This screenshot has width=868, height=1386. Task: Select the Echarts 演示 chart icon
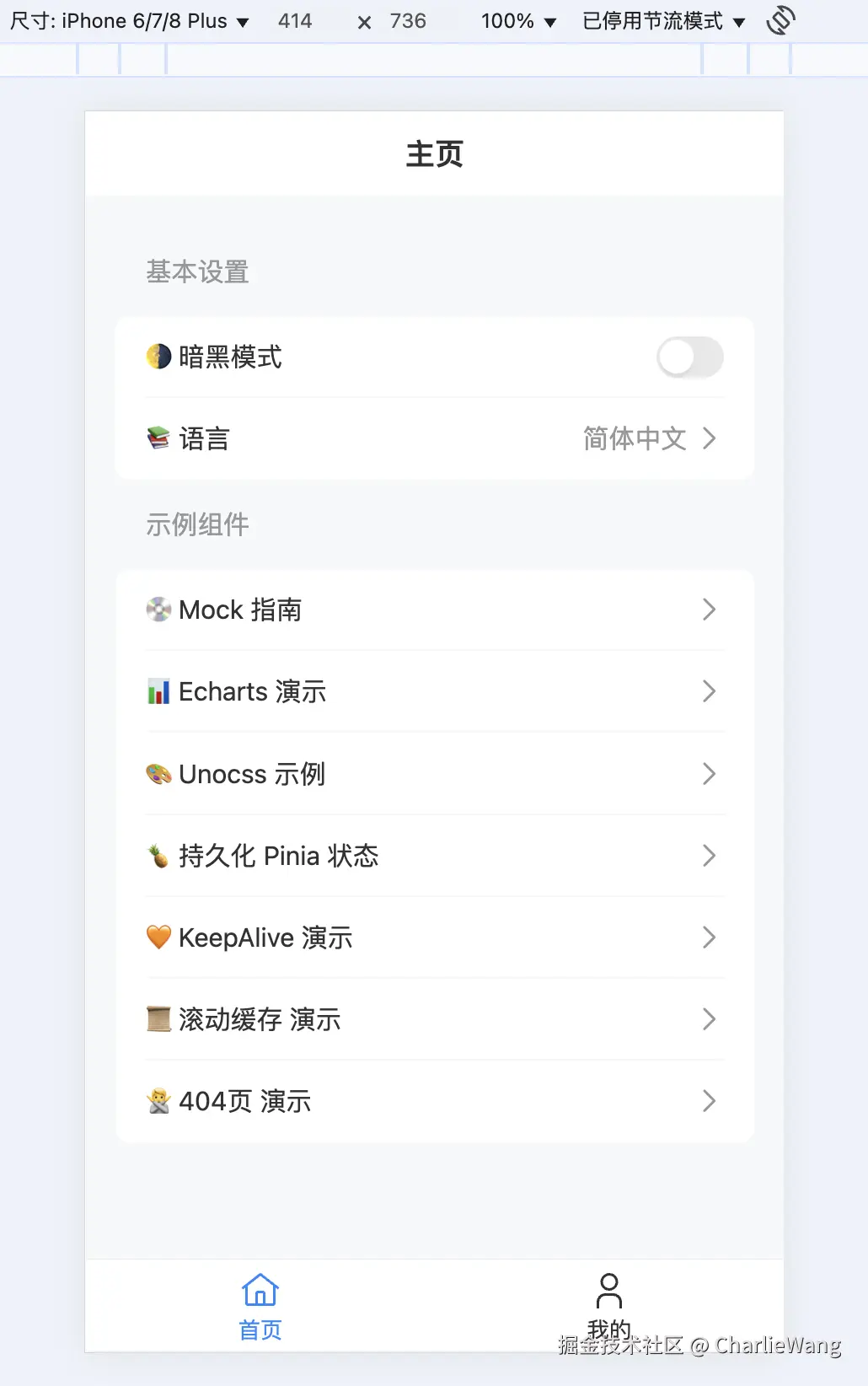pyautogui.click(x=158, y=691)
